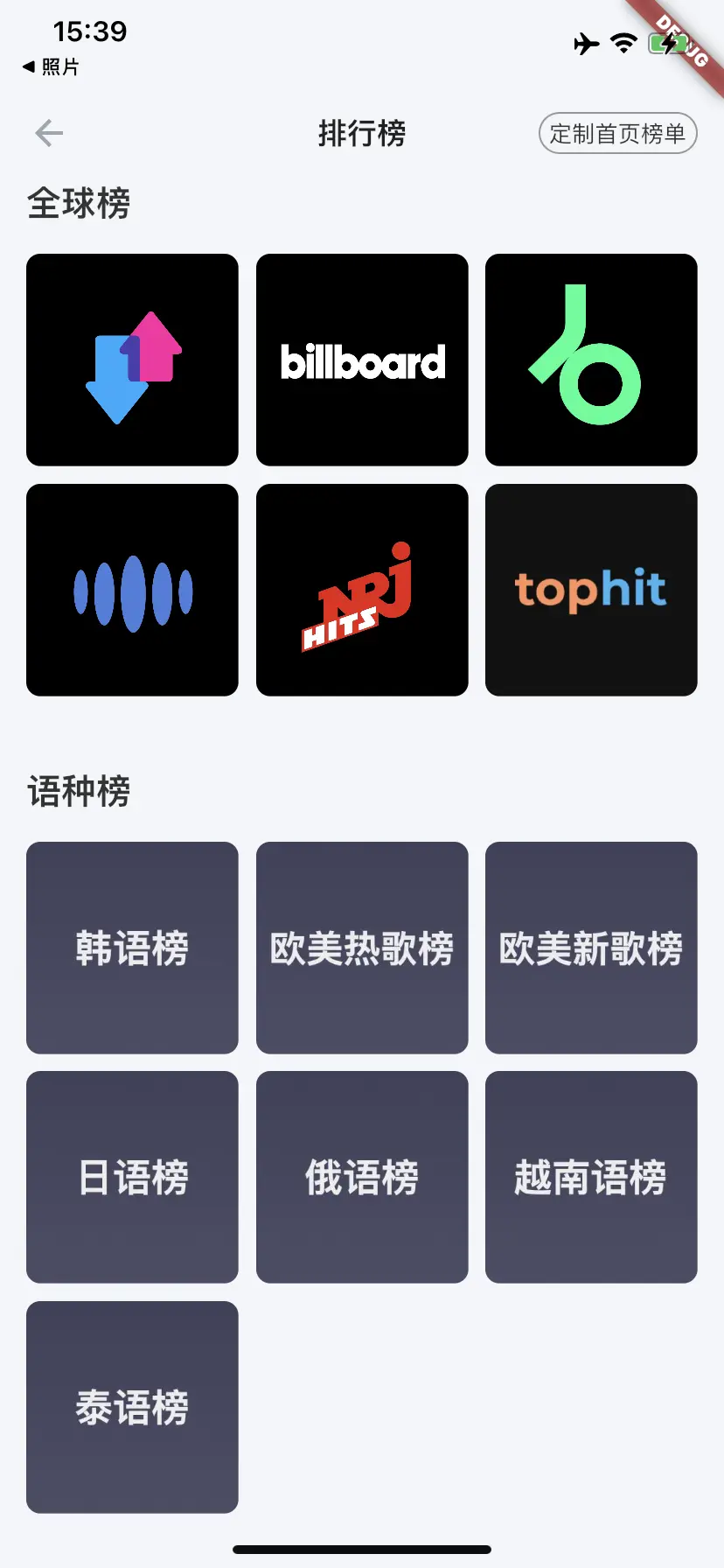Open the chart with blue and pink arrows
The height and width of the screenshot is (1568, 724).
coord(132,360)
